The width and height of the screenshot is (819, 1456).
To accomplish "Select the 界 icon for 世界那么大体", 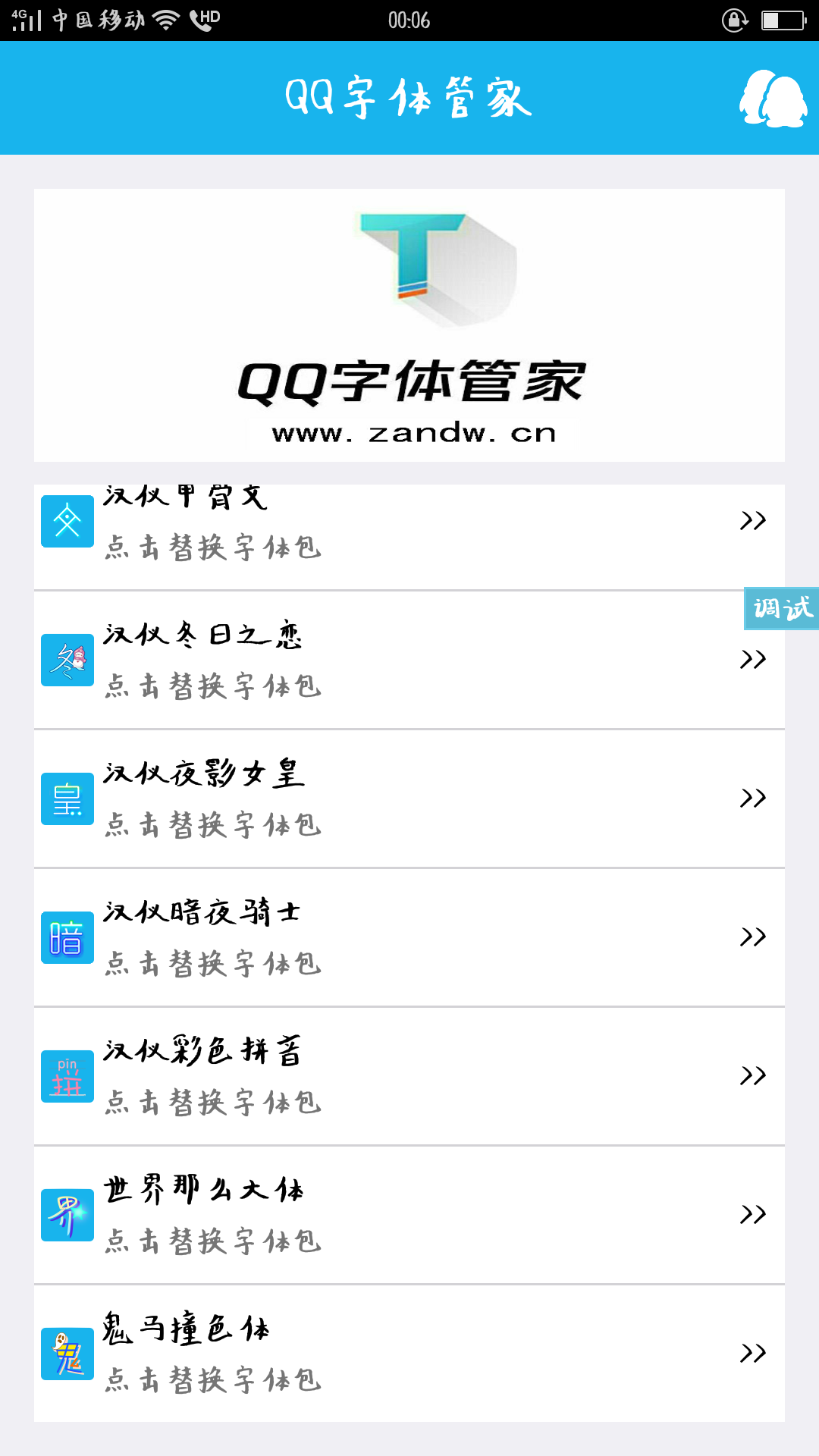I will [67, 1214].
